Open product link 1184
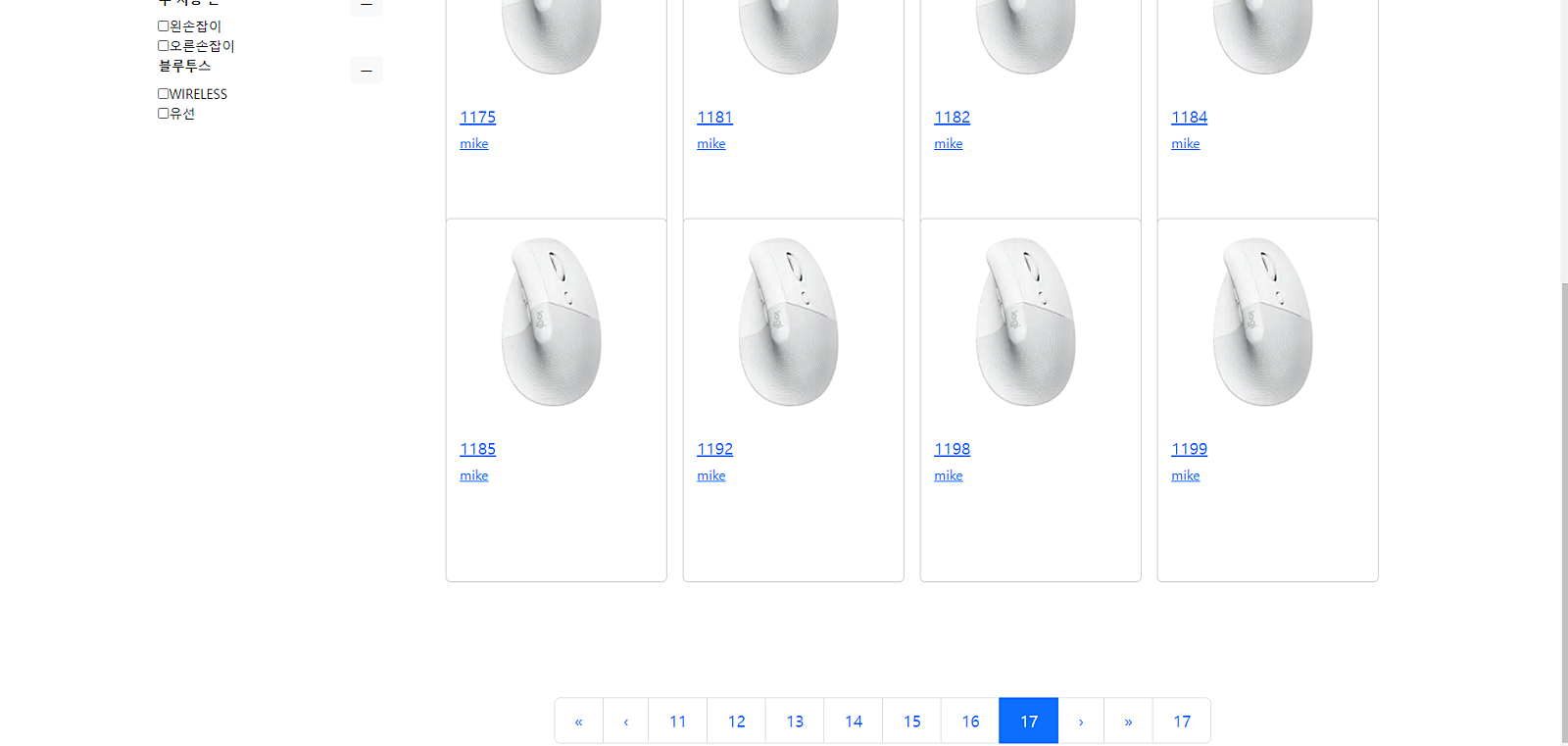The image size is (1568, 746). [x=1189, y=118]
